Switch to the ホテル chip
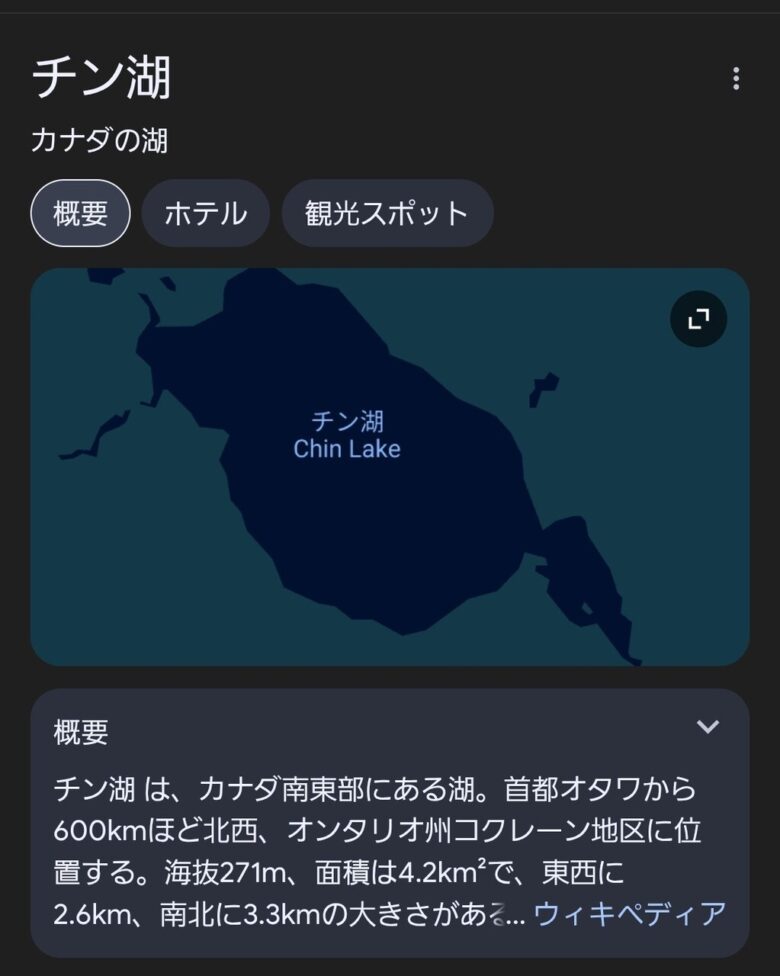 205,213
